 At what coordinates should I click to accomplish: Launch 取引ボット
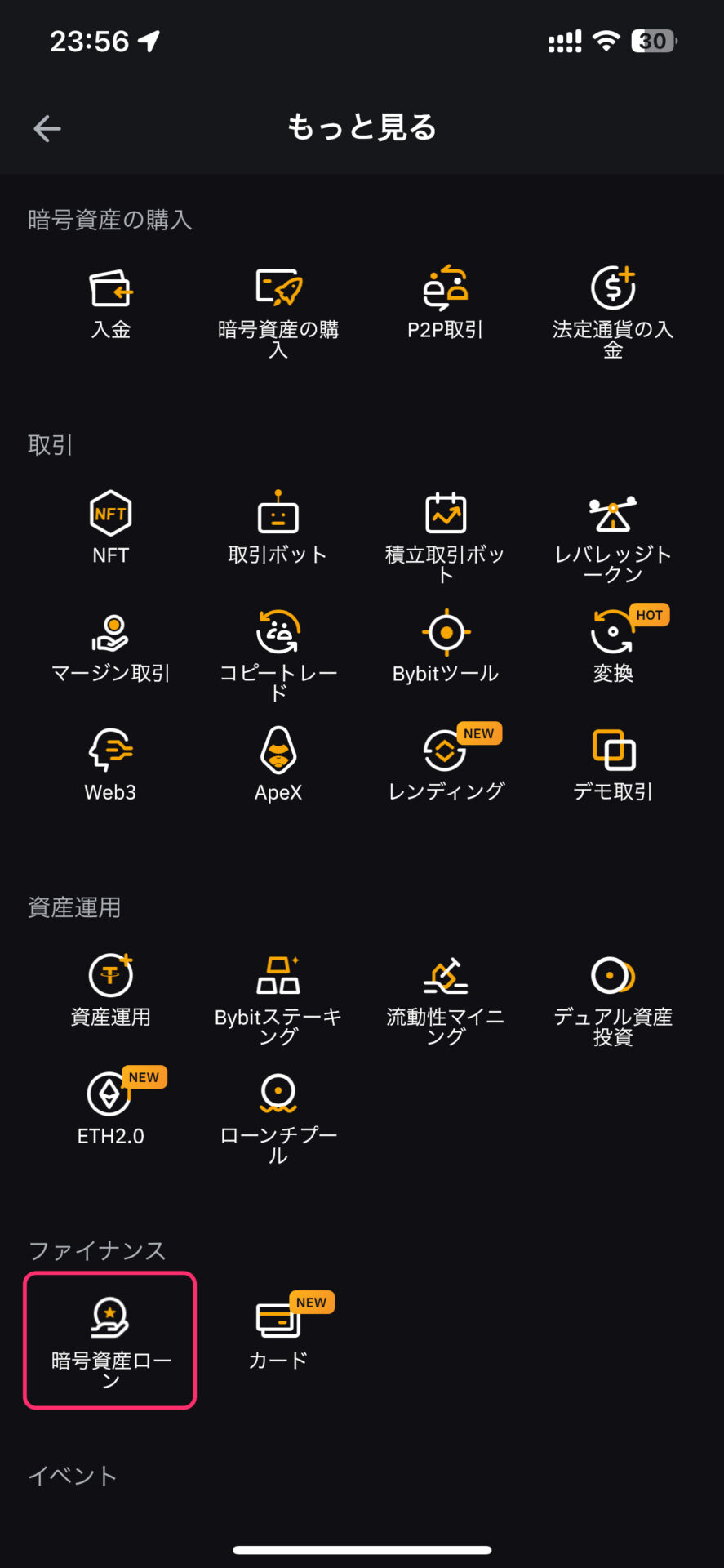(278, 528)
